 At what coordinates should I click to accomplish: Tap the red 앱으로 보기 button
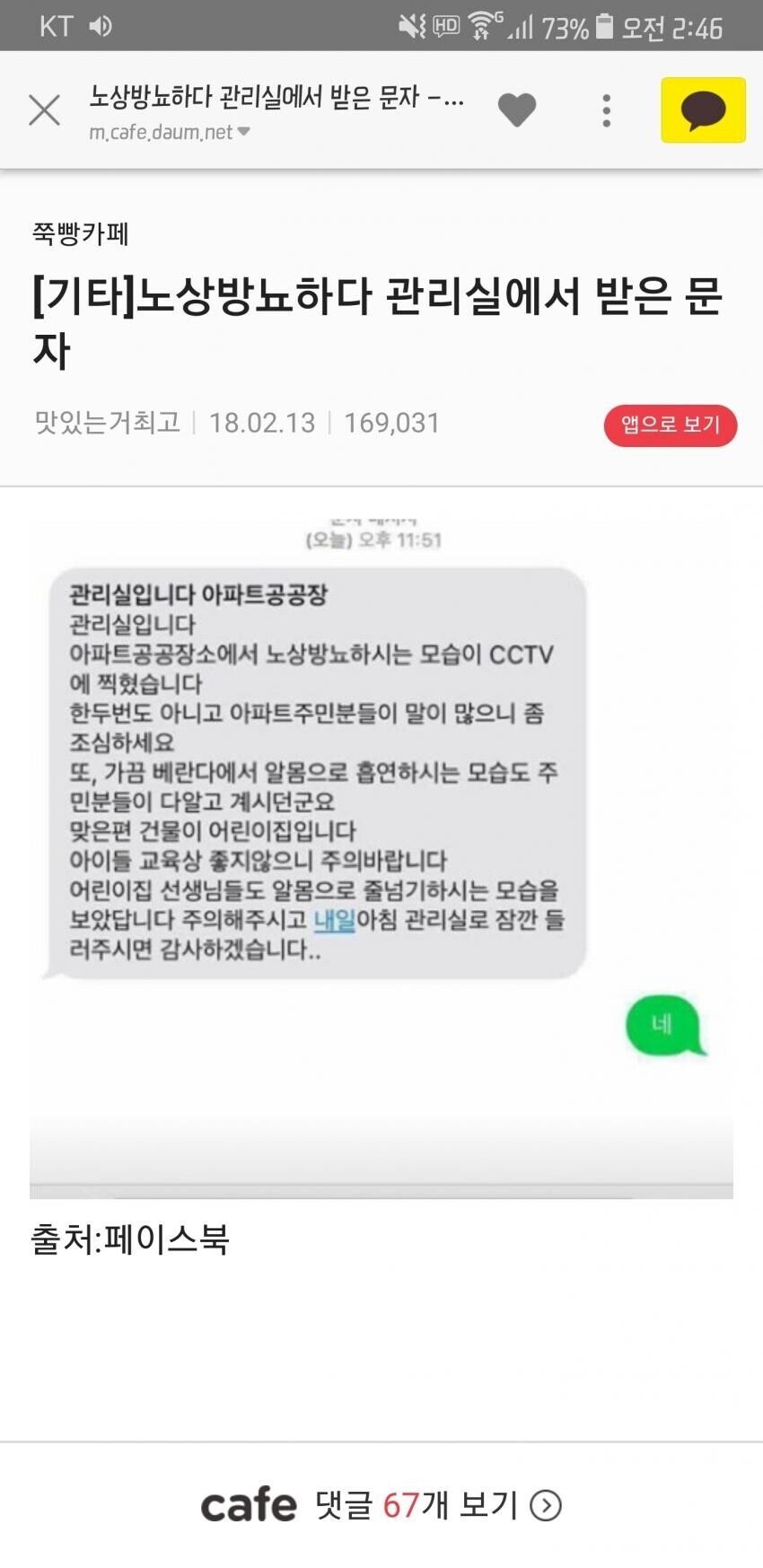pos(670,425)
